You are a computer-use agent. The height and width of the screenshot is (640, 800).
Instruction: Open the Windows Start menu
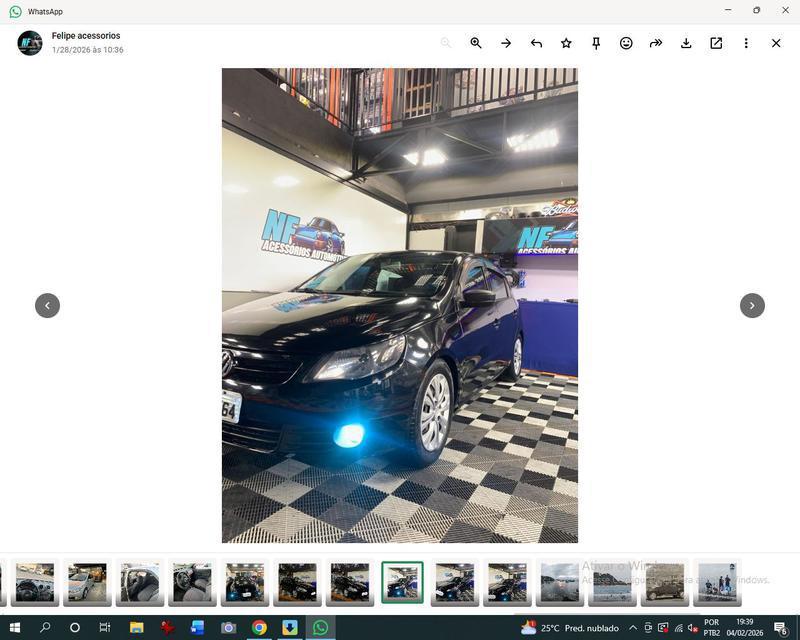[15, 628]
